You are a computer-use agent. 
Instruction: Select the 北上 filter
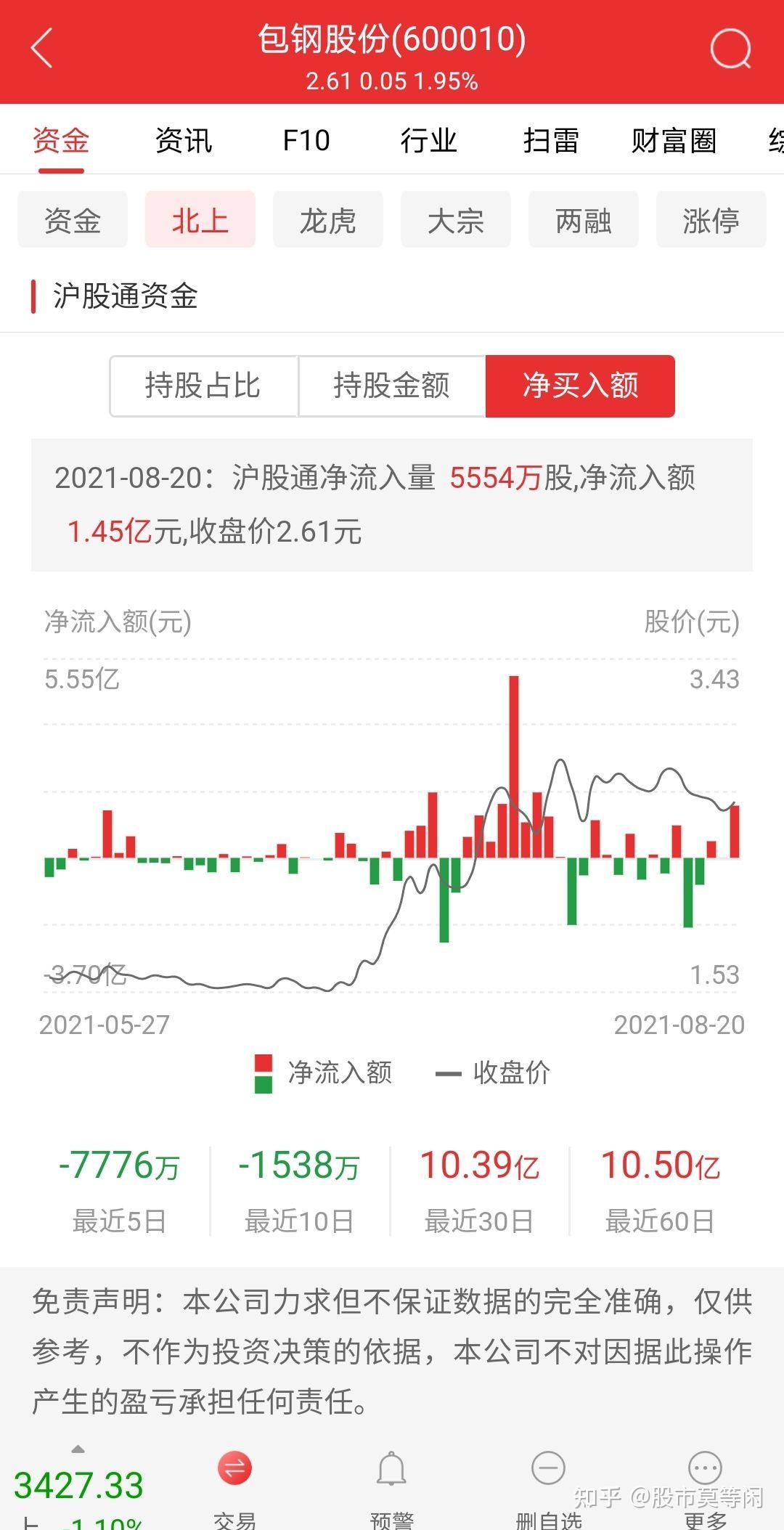200,220
